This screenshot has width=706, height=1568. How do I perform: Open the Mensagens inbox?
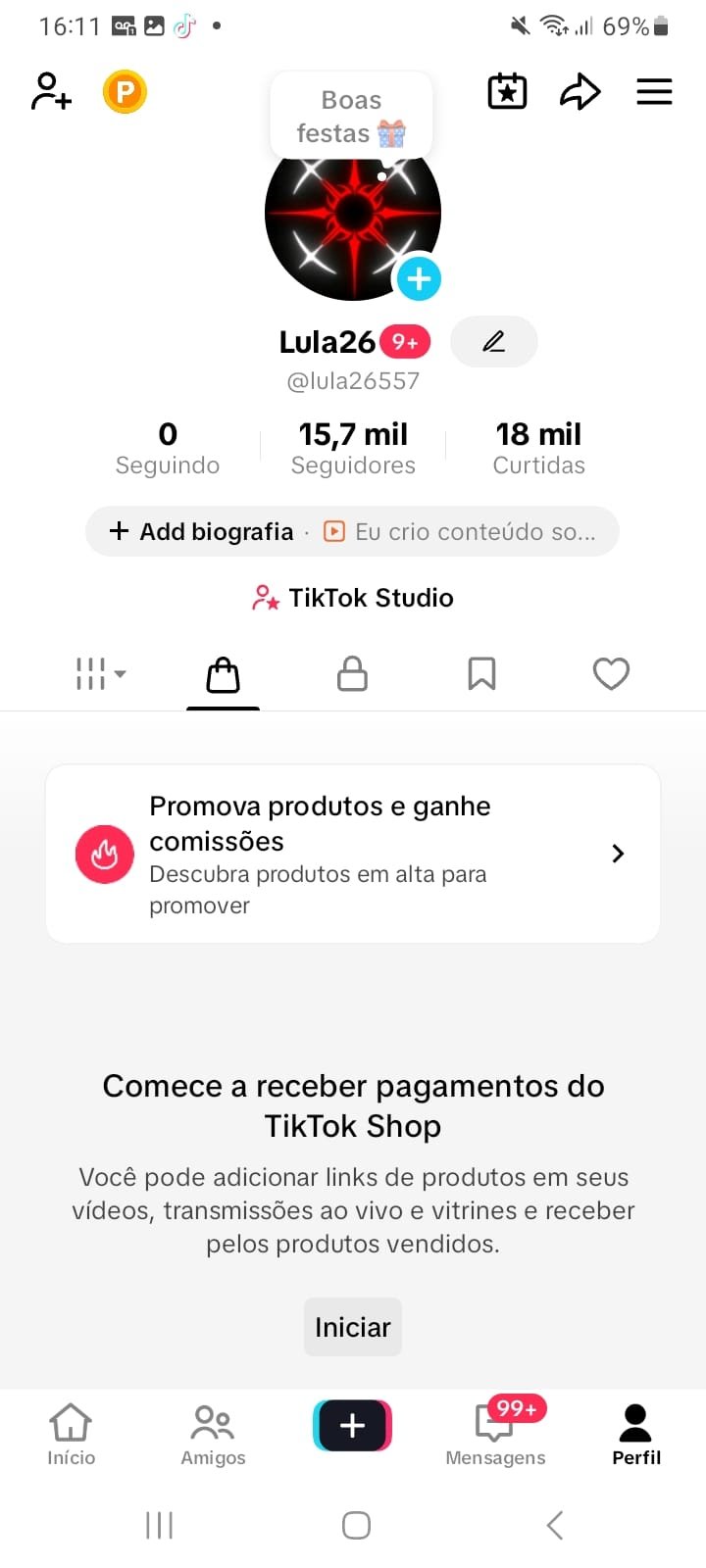click(495, 1433)
